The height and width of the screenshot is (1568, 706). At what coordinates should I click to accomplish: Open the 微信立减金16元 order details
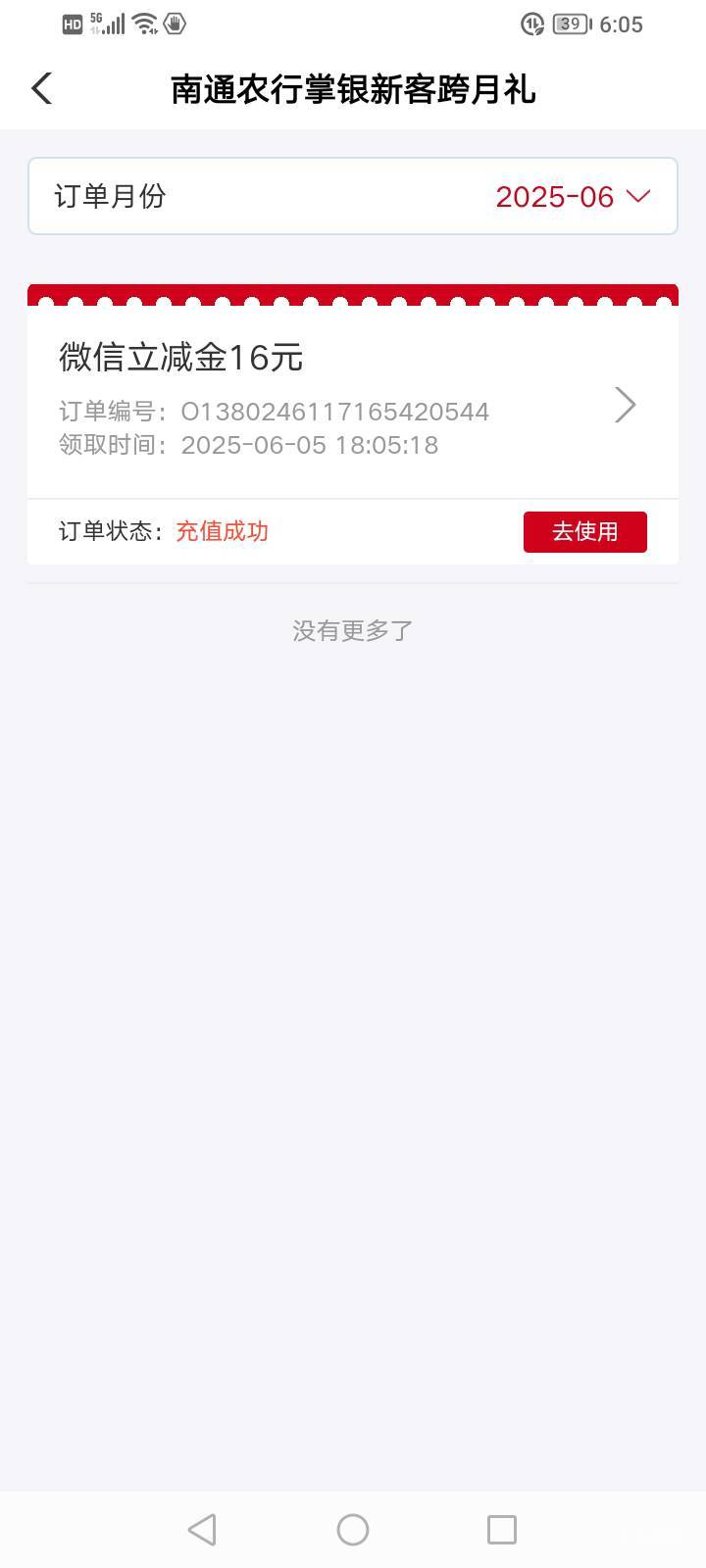(353, 402)
